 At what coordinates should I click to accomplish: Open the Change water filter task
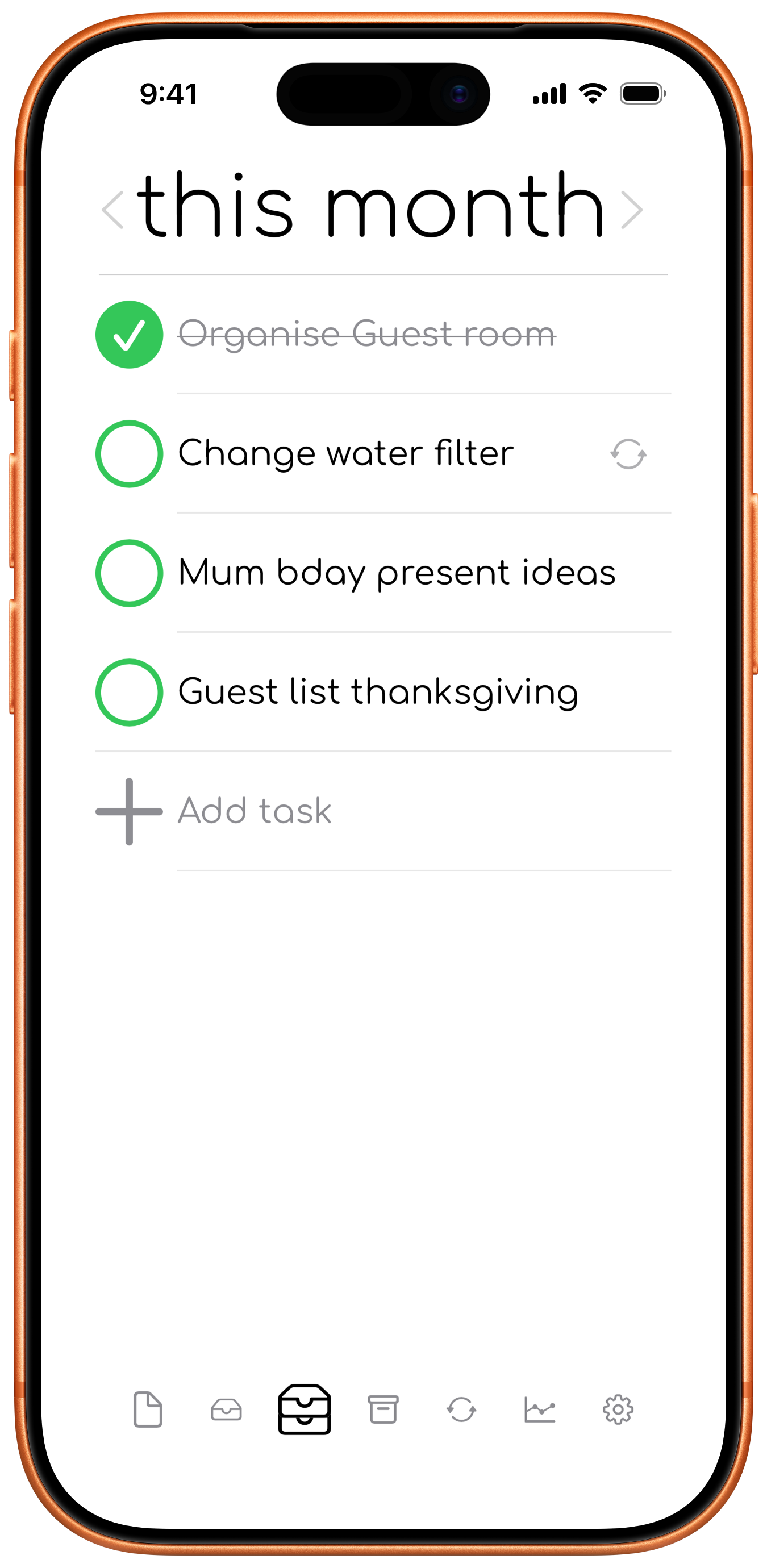click(x=346, y=453)
